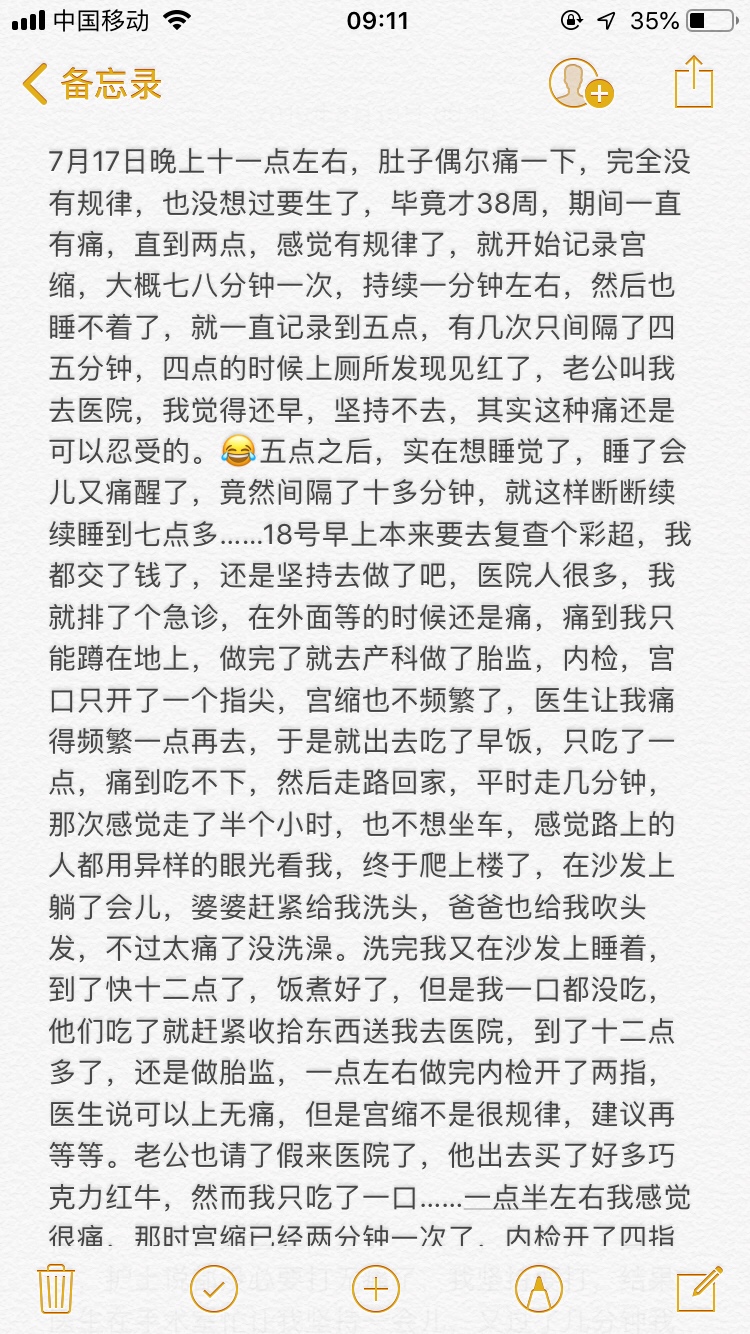
Task: Tap the plus icon to add attachment
Action: click(376, 1288)
